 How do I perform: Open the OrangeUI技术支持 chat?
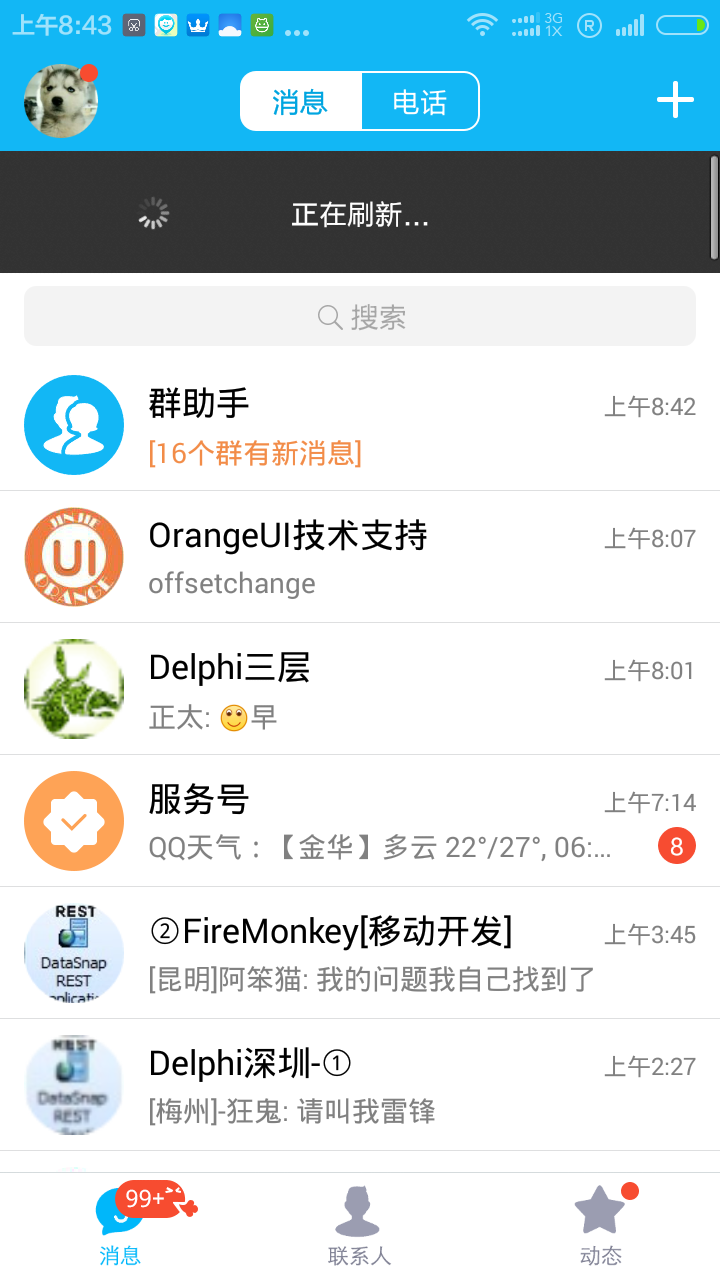[360, 557]
